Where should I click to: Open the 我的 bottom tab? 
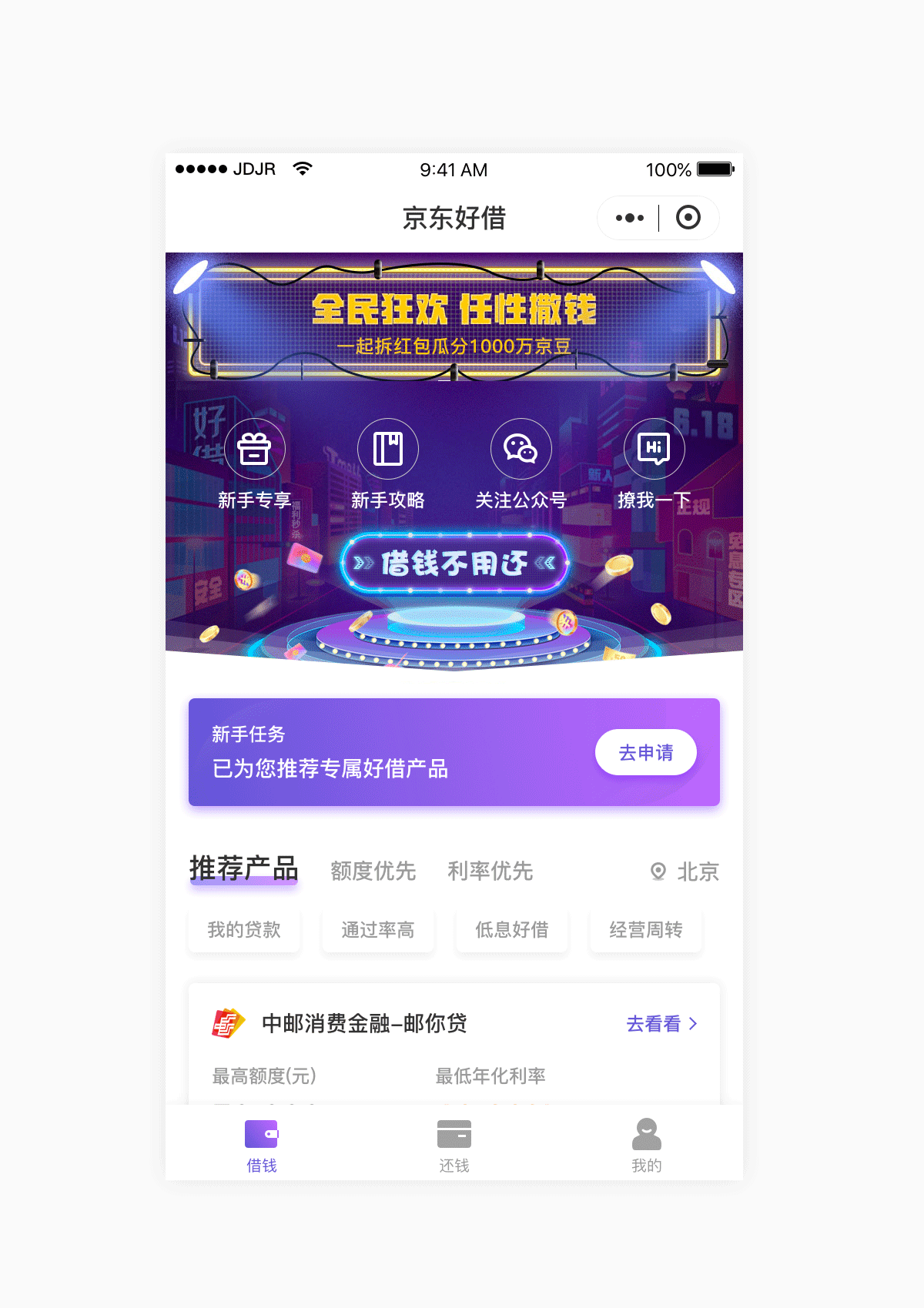tap(646, 1145)
